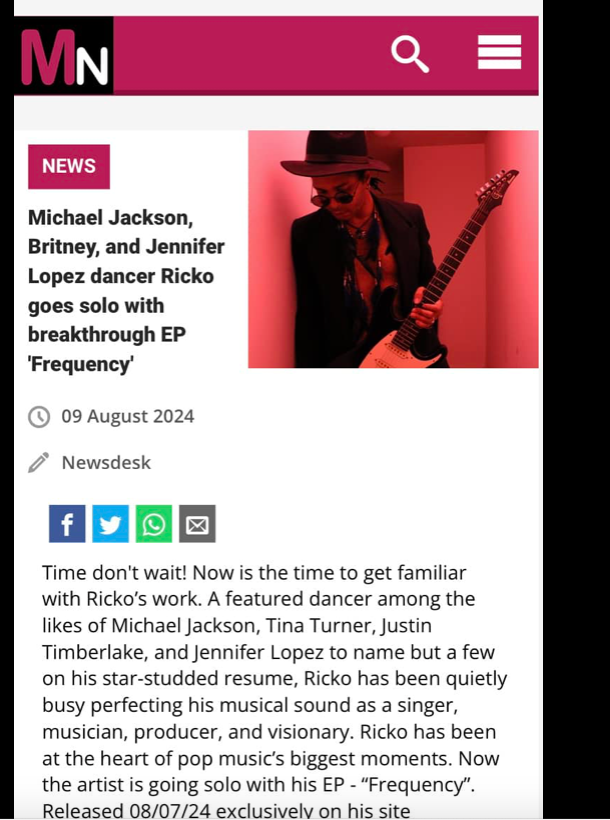This screenshot has height=820, width=610.
Task: Open the hamburger menu
Action: click(x=499, y=52)
